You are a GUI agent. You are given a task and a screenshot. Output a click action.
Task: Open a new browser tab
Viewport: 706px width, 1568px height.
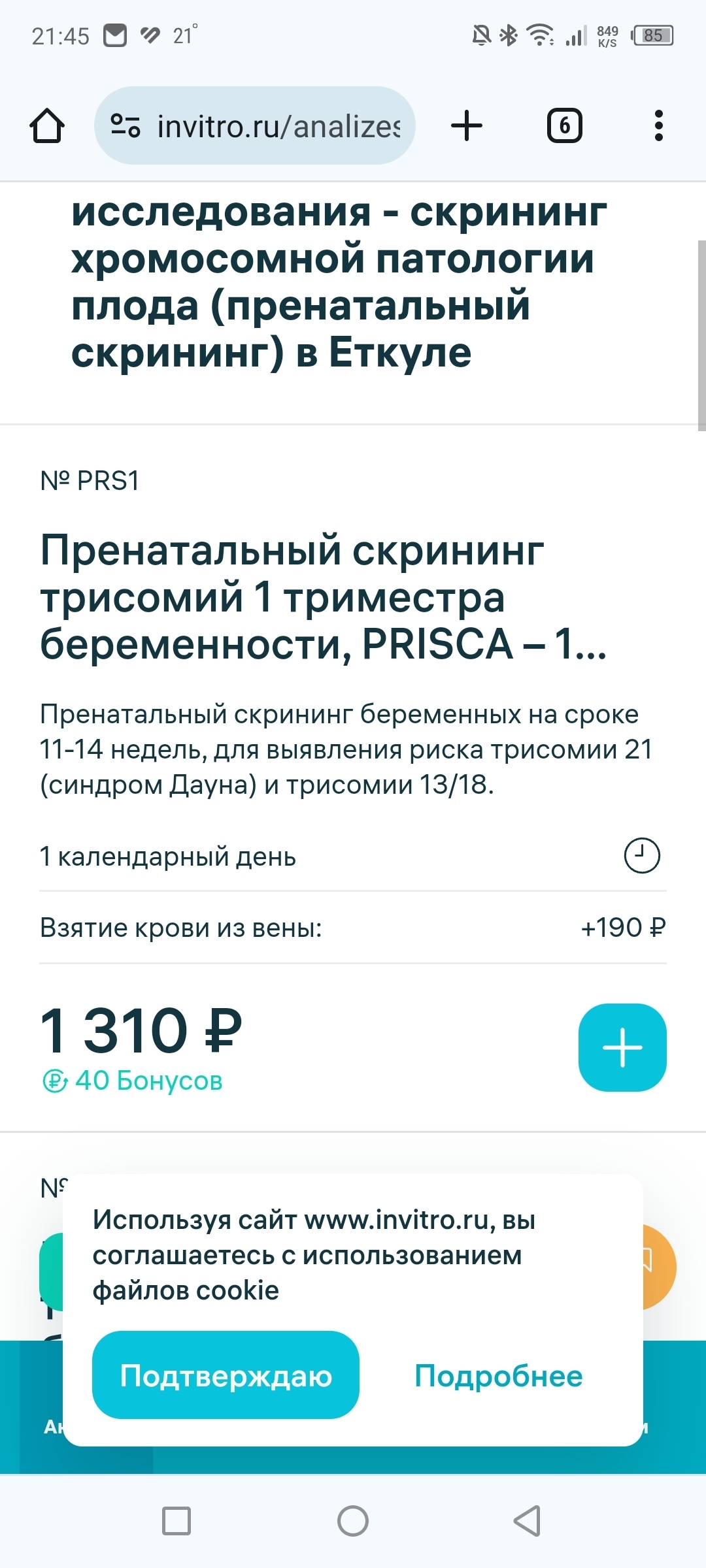click(x=467, y=125)
